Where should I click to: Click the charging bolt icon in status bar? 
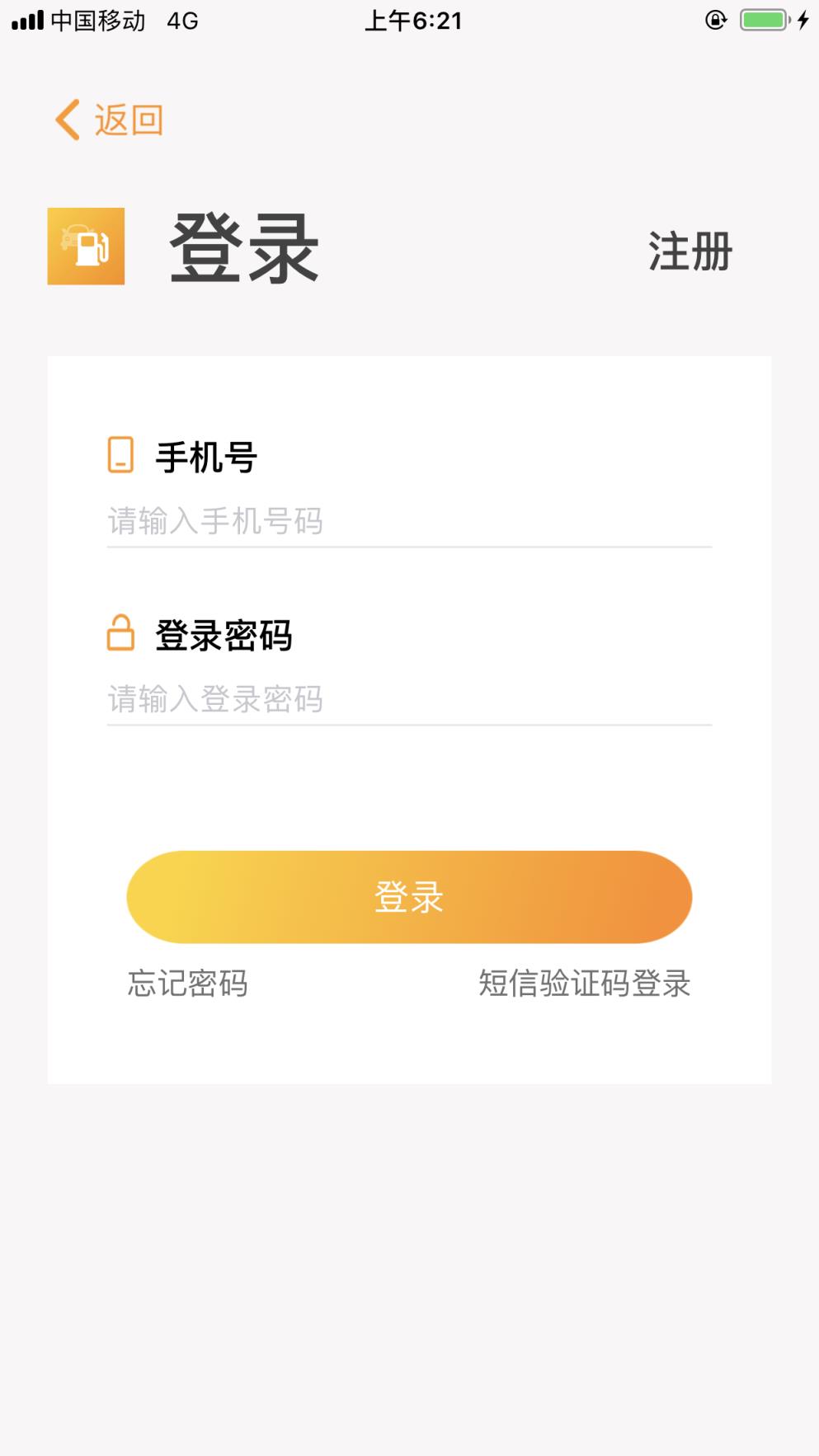point(804,21)
